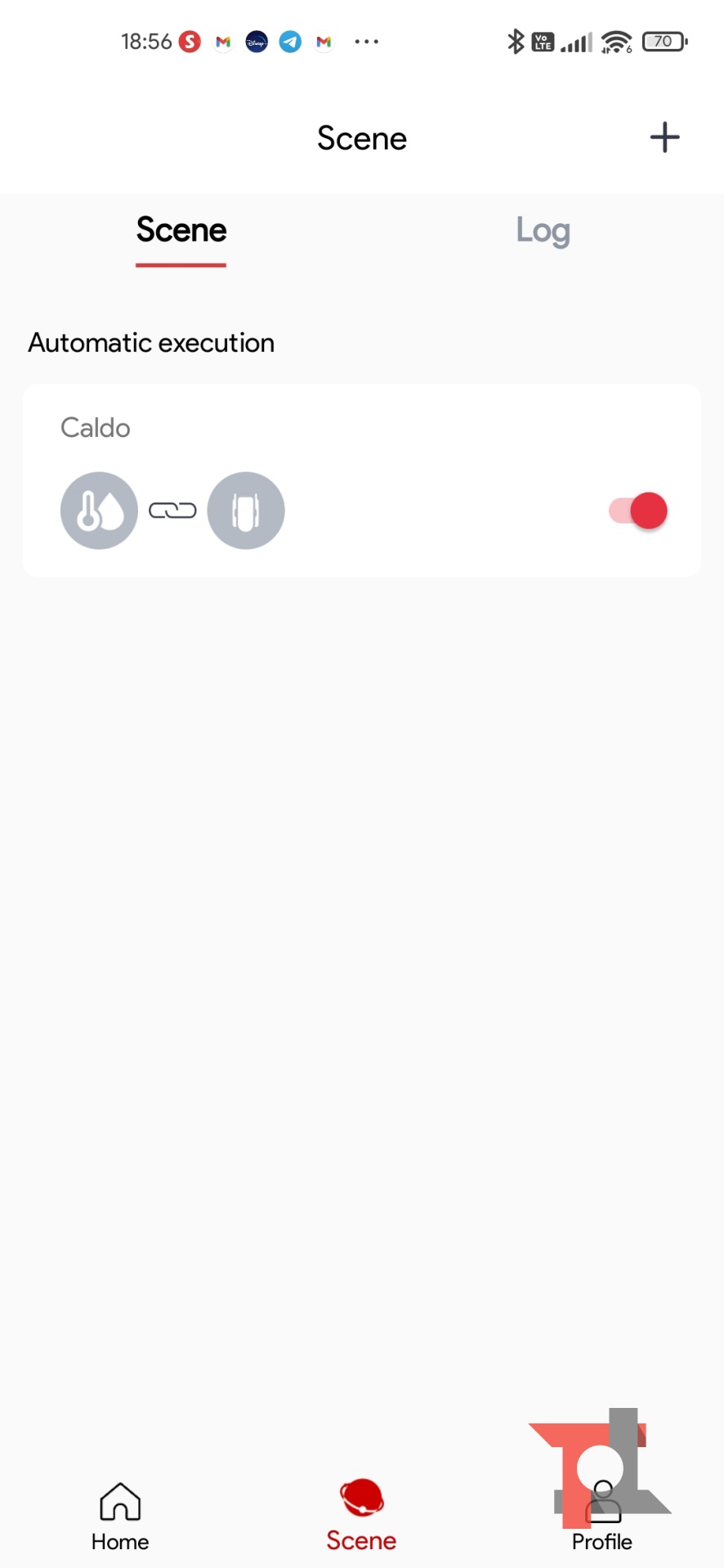Screen dimensions: 724x1568
Task: Switch to the Log tab
Action: (x=543, y=231)
